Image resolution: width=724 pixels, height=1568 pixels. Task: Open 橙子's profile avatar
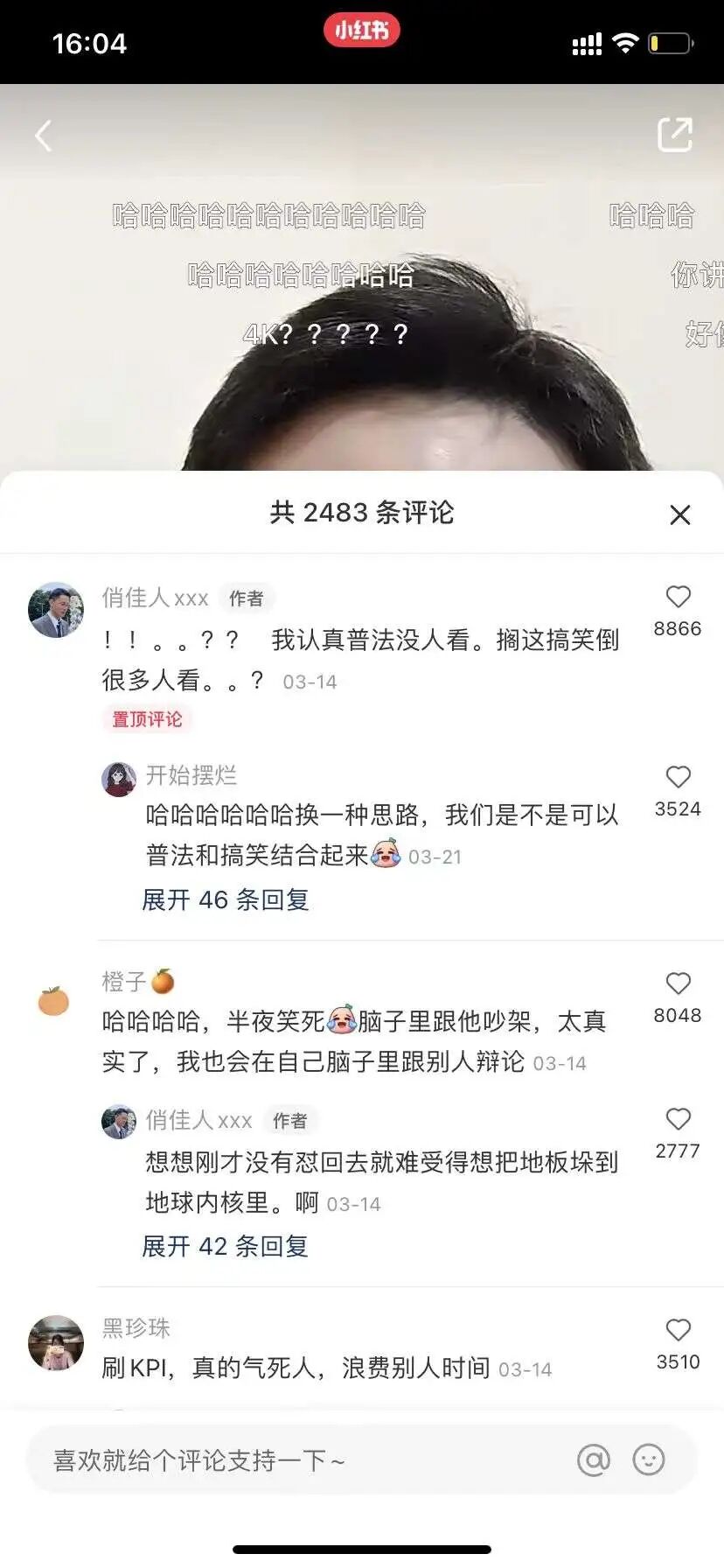pyautogui.click(x=54, y=1001)
